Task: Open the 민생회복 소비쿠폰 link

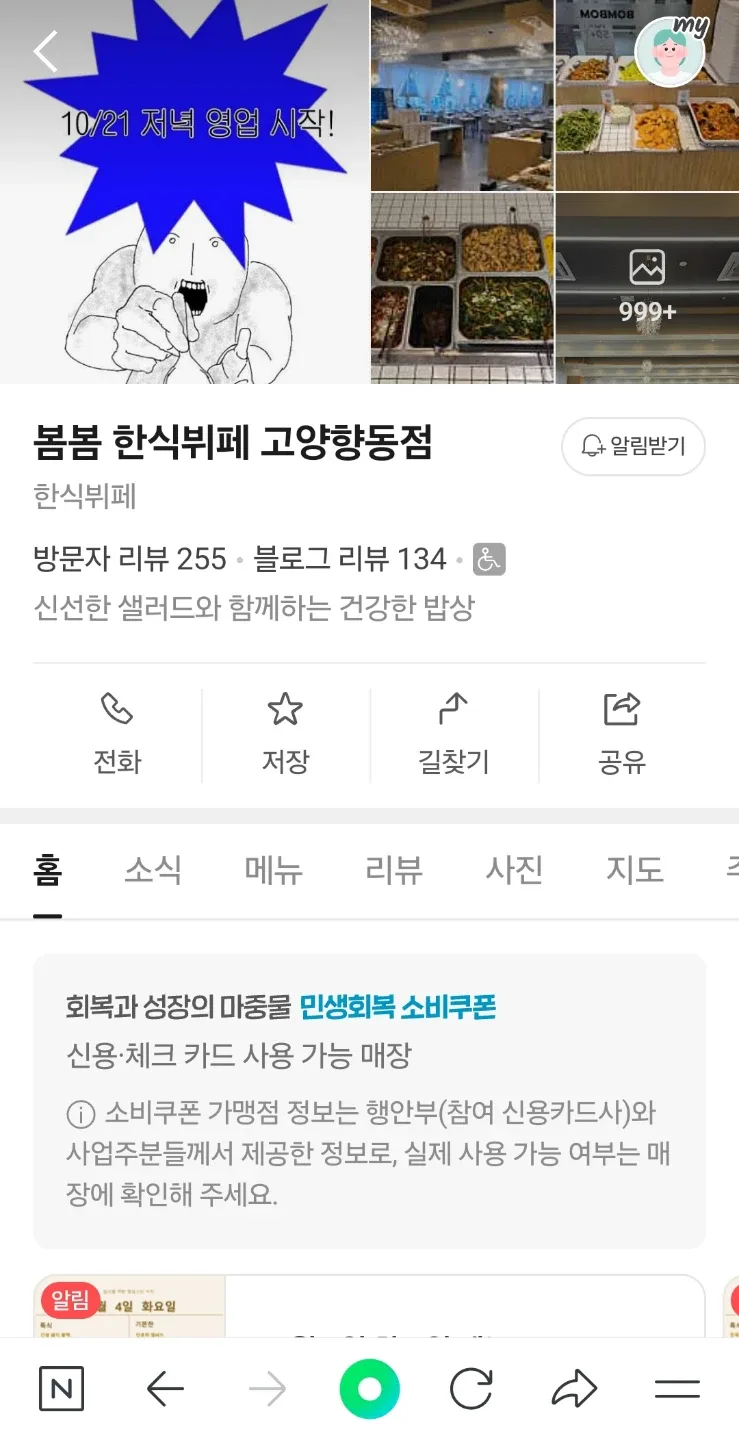Action: [x=397, y=1007]
